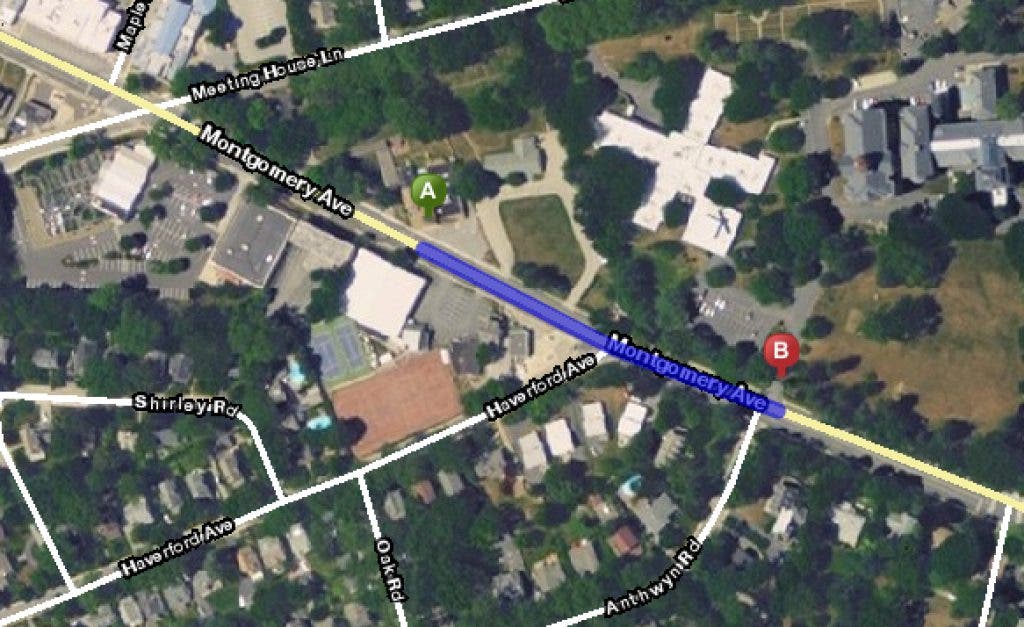Tap the green marker A pin

point(428,192)
